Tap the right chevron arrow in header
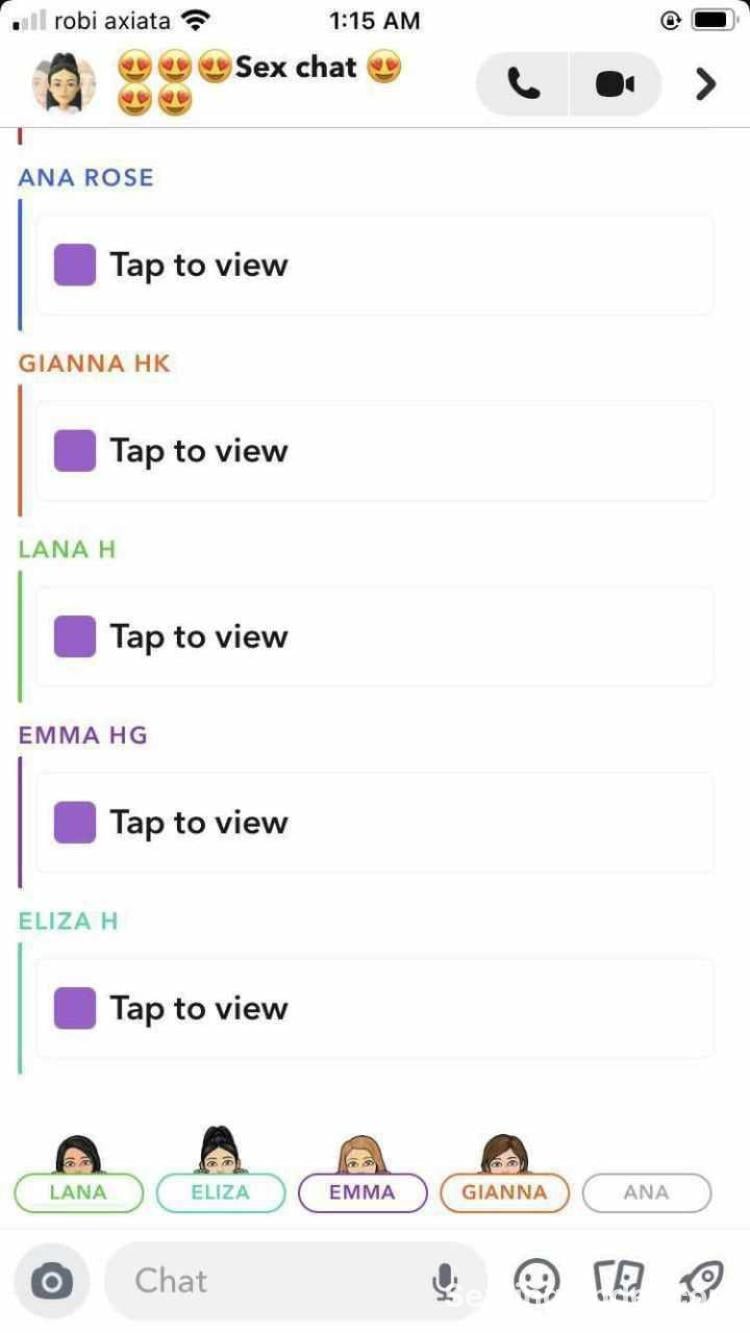 705,85
